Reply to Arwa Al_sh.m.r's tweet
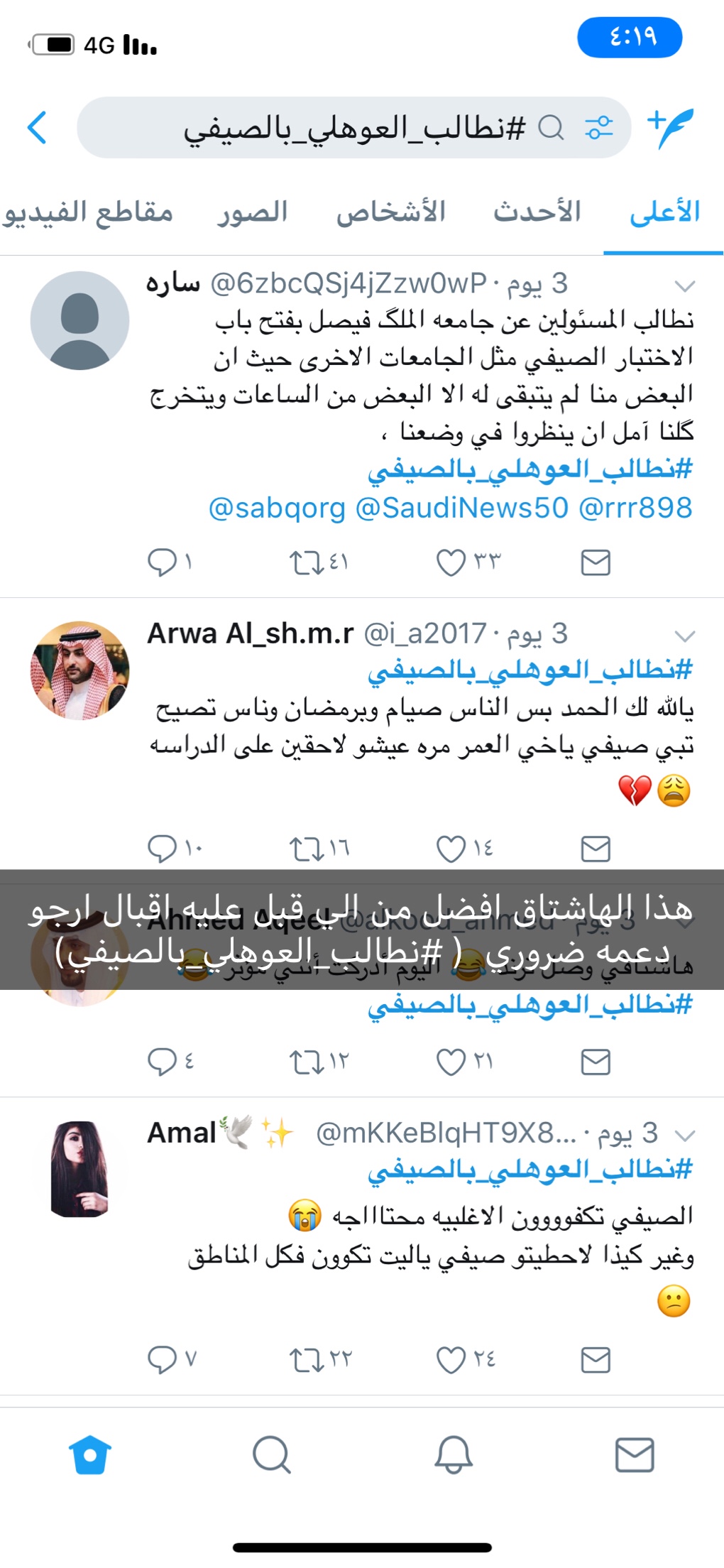Image resolution: width=724 pixels, height=1568 pixels. pyautogui.click(x=162, y=849)
